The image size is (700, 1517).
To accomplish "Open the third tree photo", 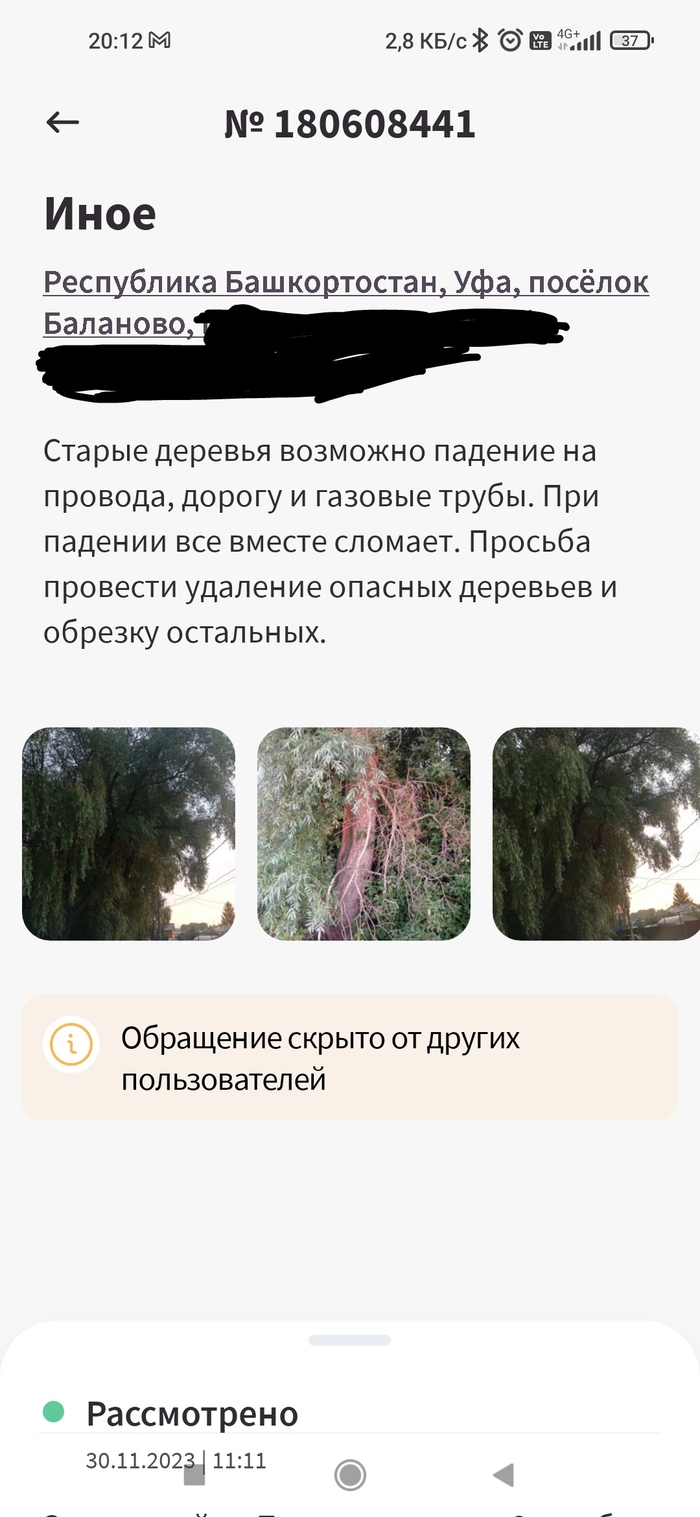I will pos(596,833).
